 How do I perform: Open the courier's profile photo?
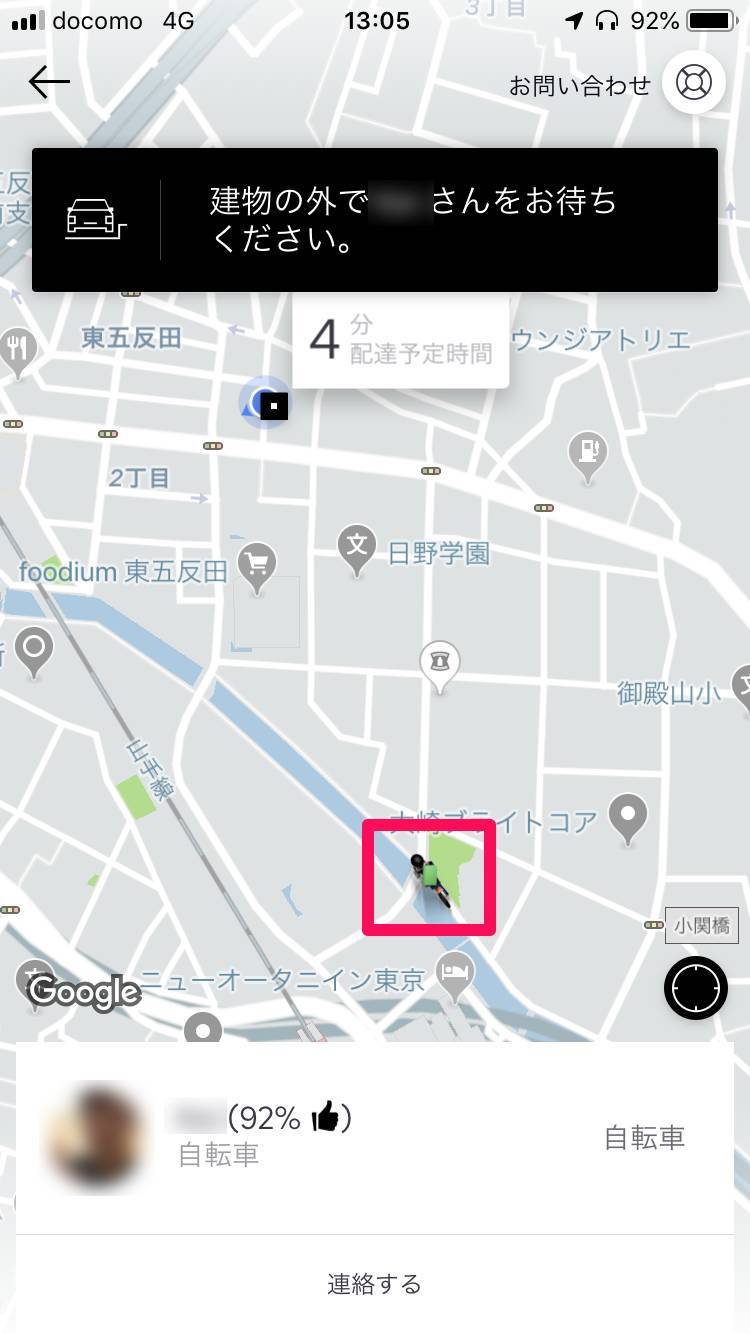coord(91,1137)
